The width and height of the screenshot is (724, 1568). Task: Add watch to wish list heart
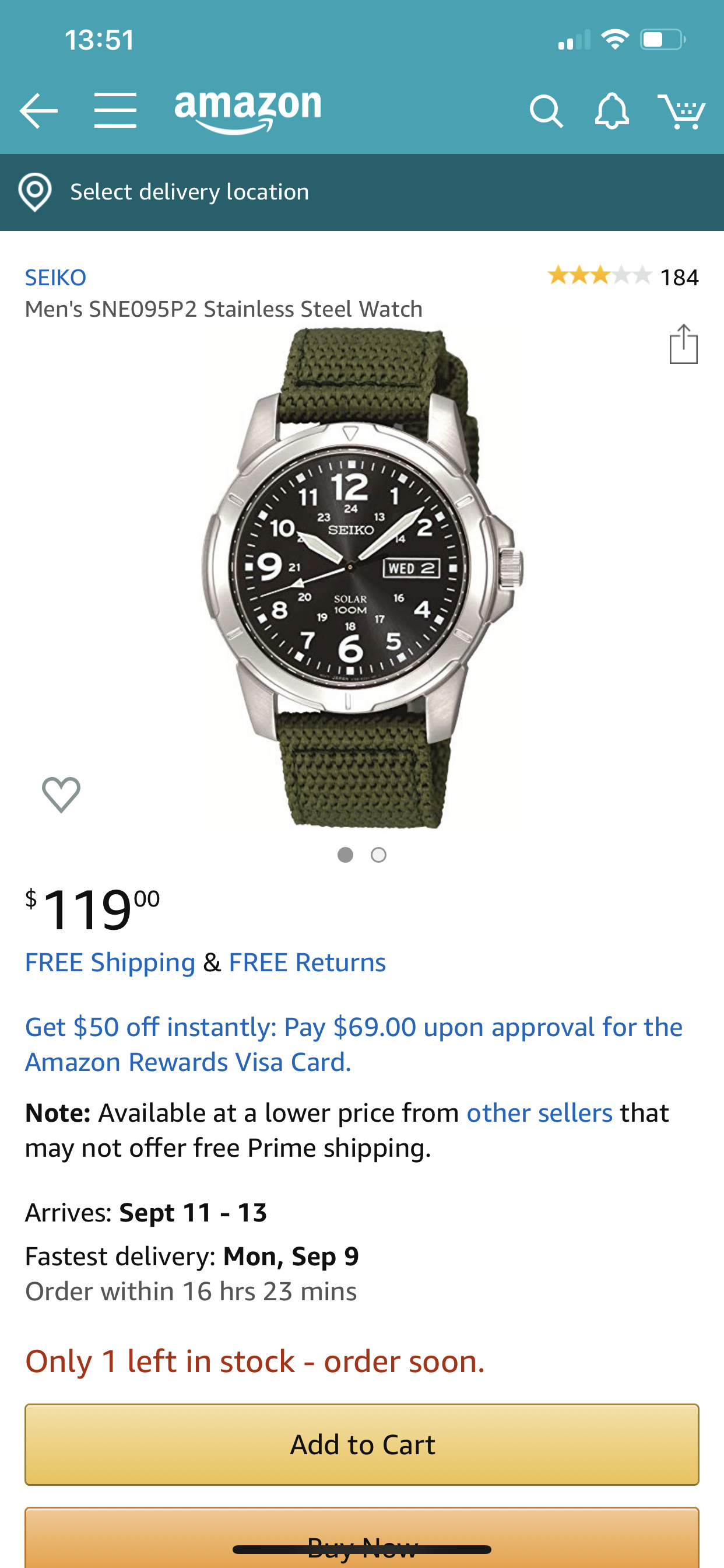click(61, 794)
